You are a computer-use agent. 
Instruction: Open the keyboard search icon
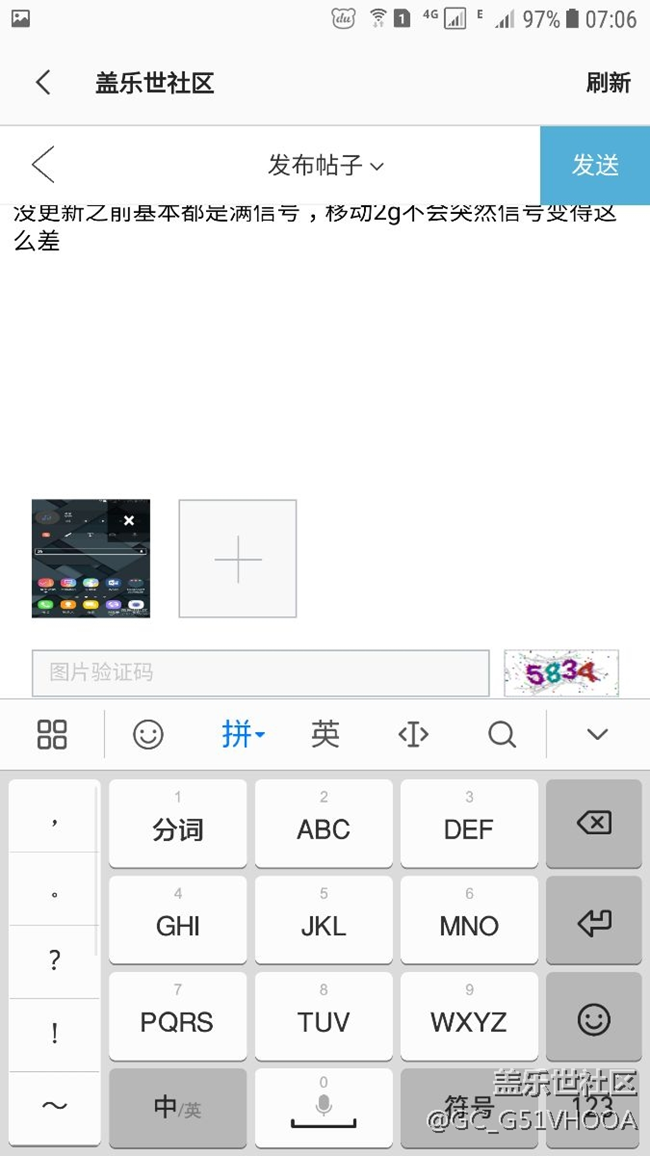pos(502,735)
